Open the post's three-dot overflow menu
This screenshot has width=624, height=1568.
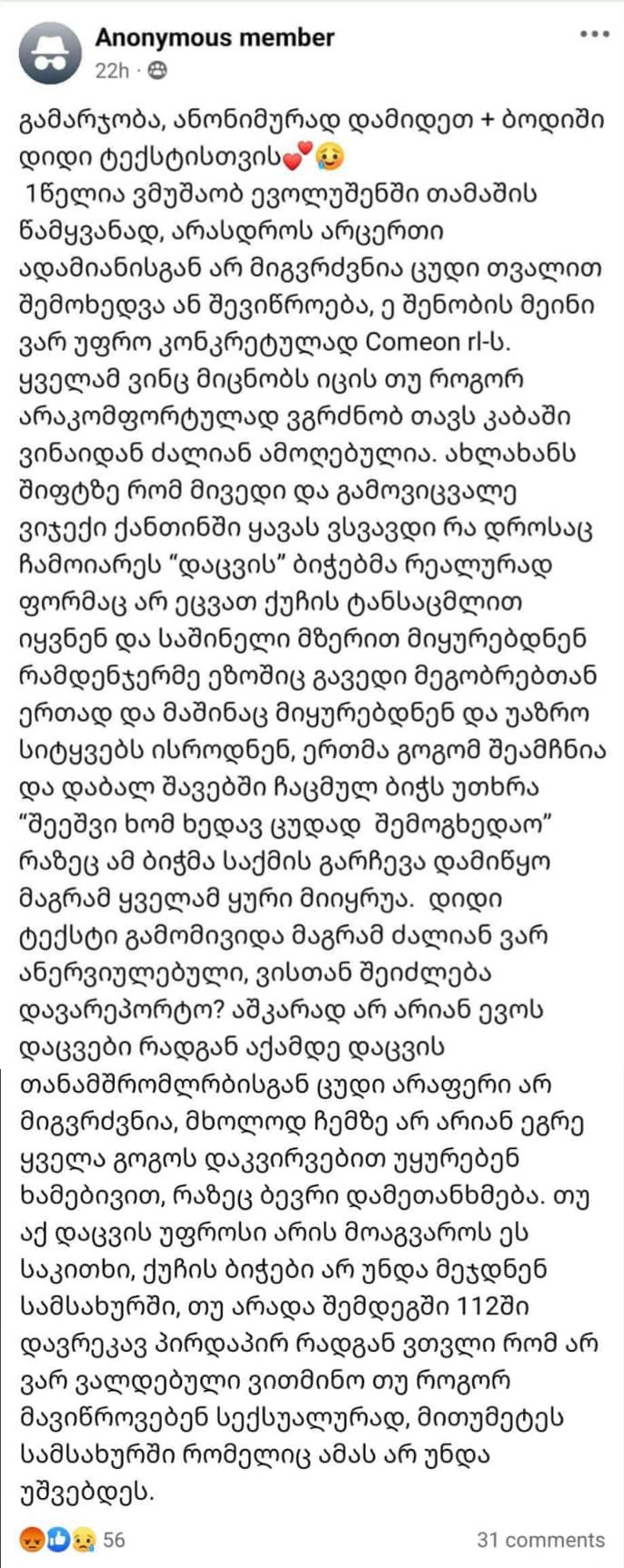(x=594, y=35)
